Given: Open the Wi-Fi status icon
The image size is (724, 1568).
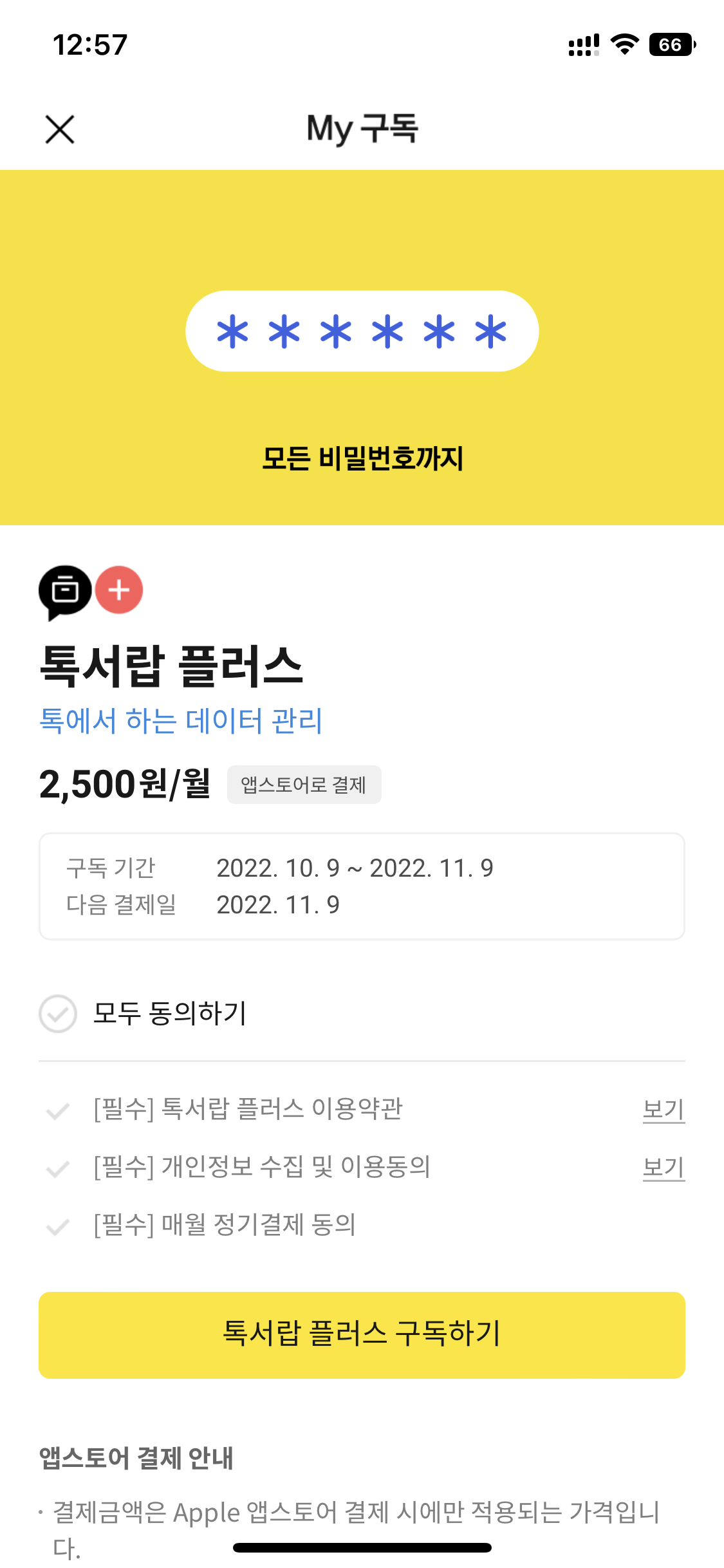Looking at the screenshot, I should 623,44.
